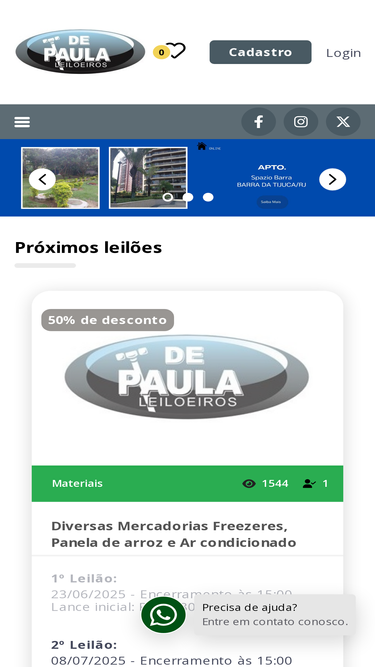
Task: Visit the Facebook page
Action: coord(259,122)
